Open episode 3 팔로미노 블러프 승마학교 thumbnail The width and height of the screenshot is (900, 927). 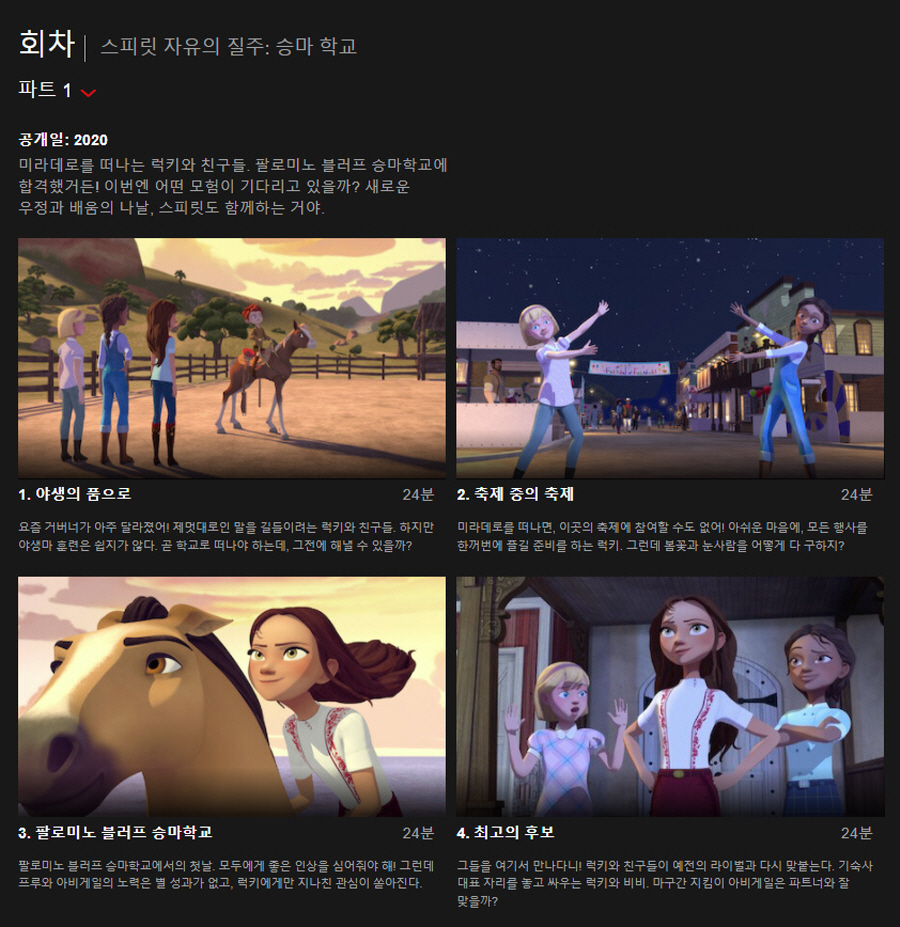click(x=232, y=696)
